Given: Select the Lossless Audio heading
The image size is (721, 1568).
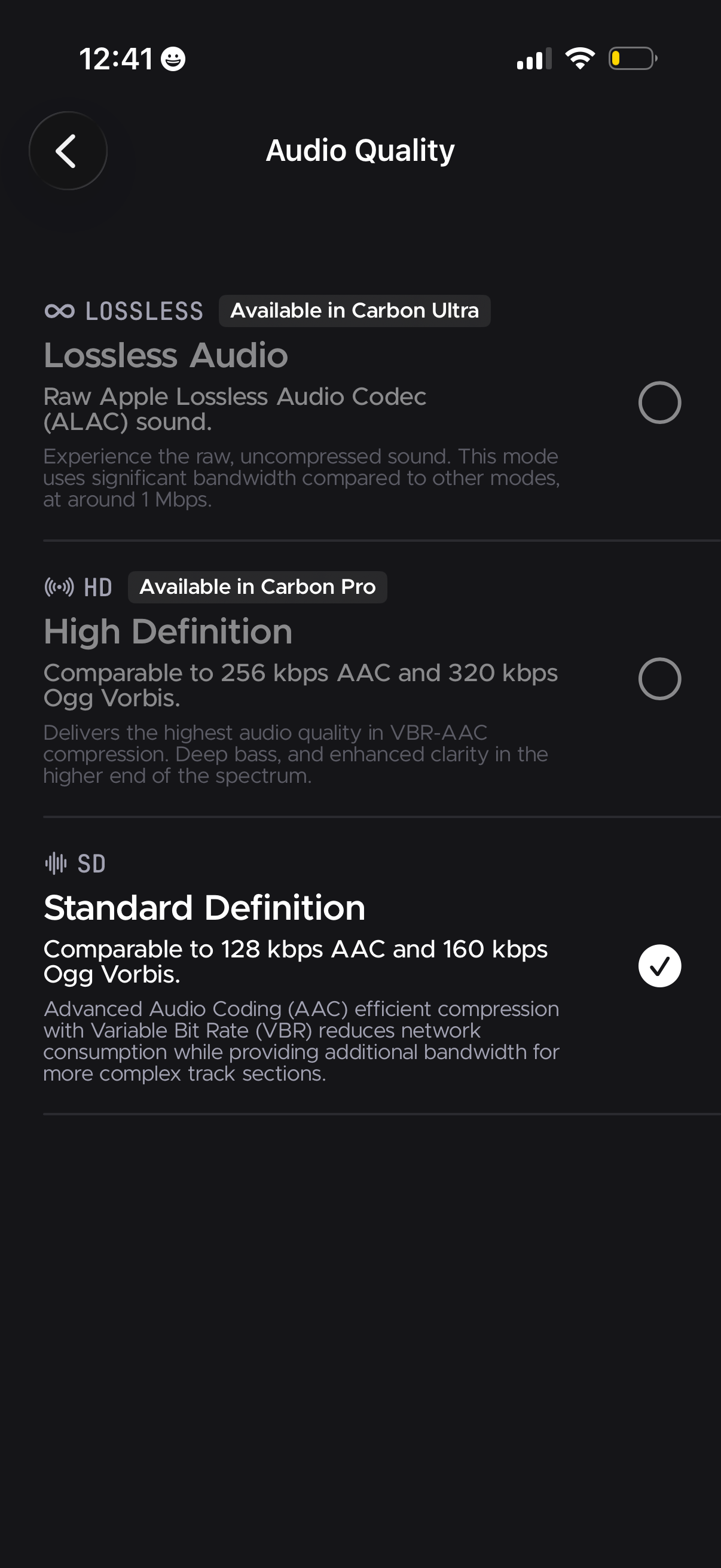Looking at the screenshot, I should coord(165,355).
